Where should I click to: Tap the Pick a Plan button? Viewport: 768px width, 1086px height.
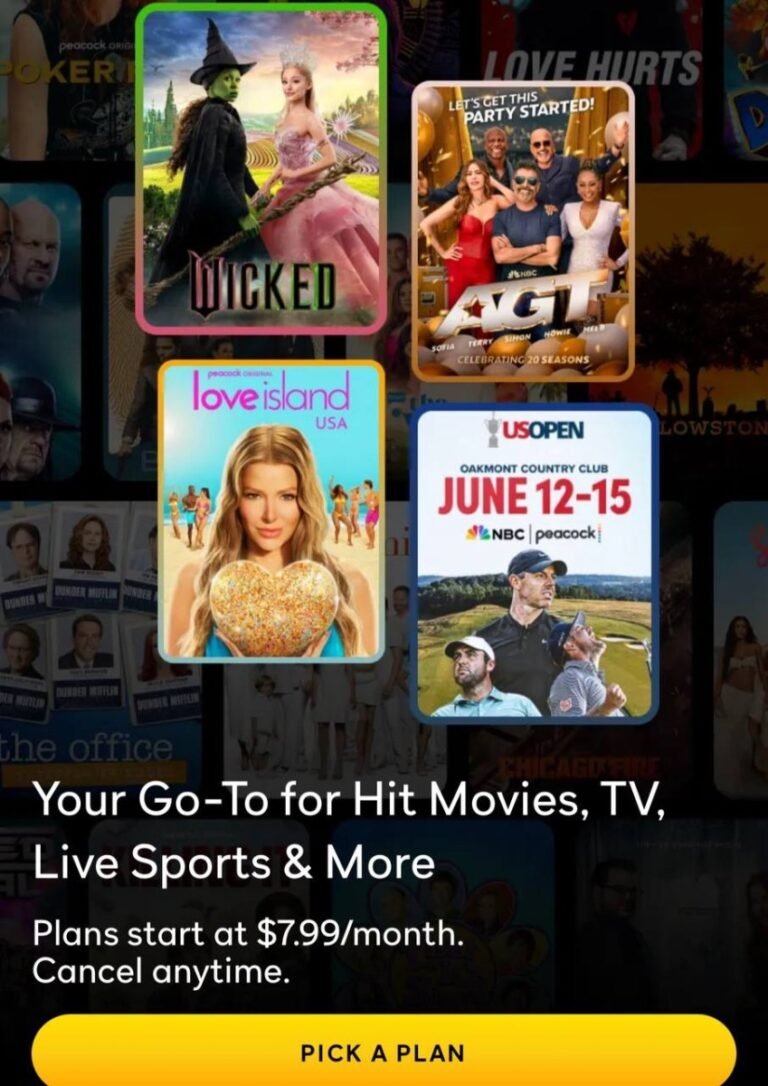click(x=384, y=1052)
